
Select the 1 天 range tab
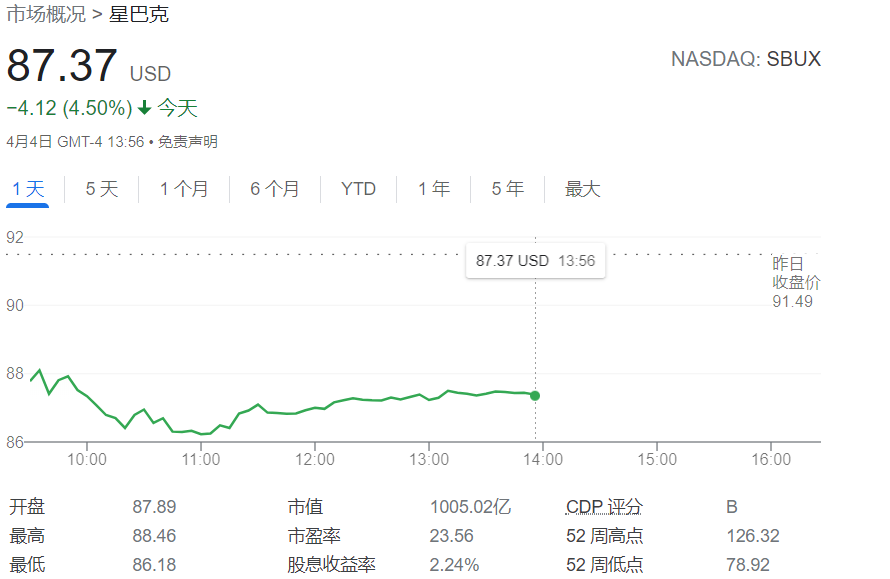click(x=28, y=189)
